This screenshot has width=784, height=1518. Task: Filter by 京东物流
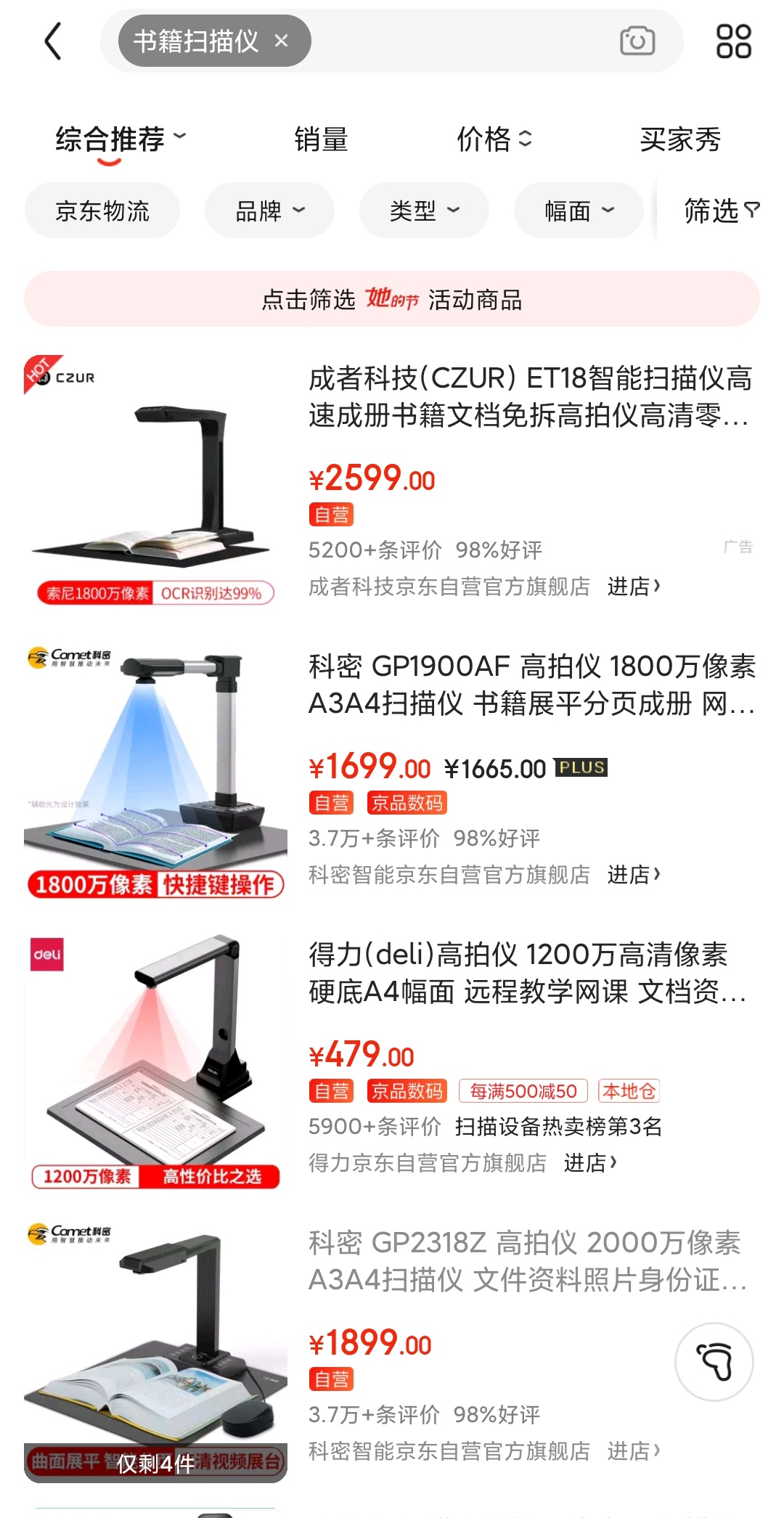102,211
